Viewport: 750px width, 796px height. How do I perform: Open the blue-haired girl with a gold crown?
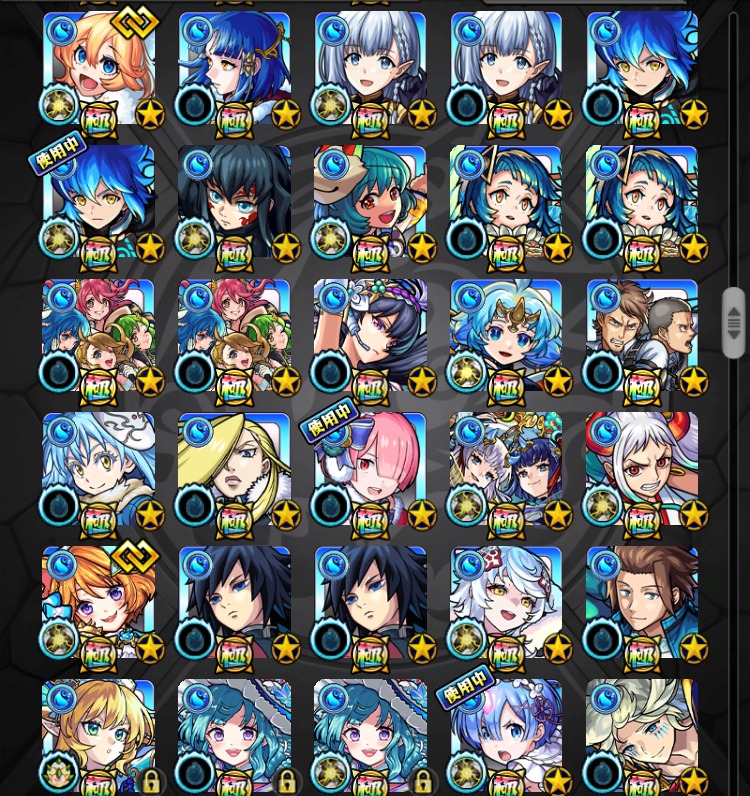point(506,335)
